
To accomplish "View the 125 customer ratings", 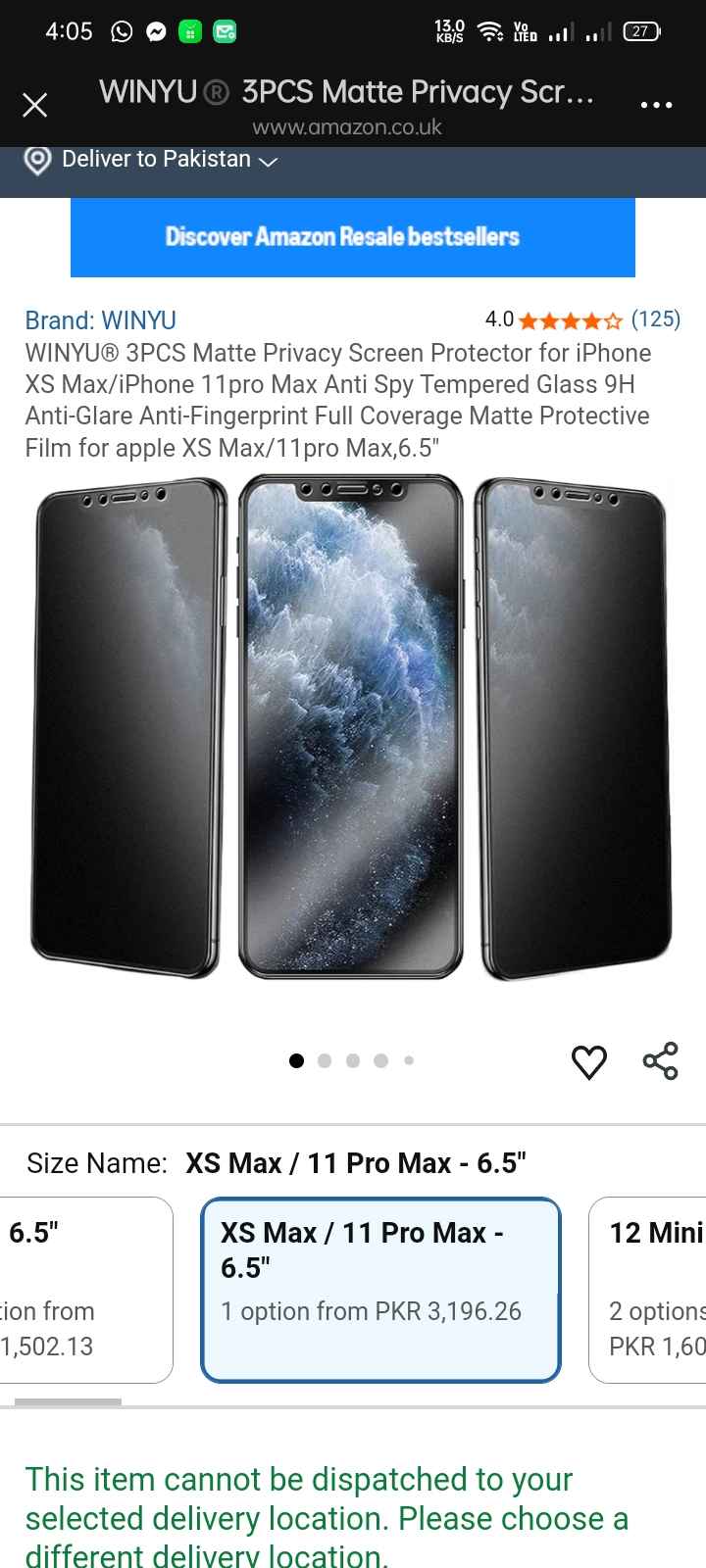I will pos(655,319).
